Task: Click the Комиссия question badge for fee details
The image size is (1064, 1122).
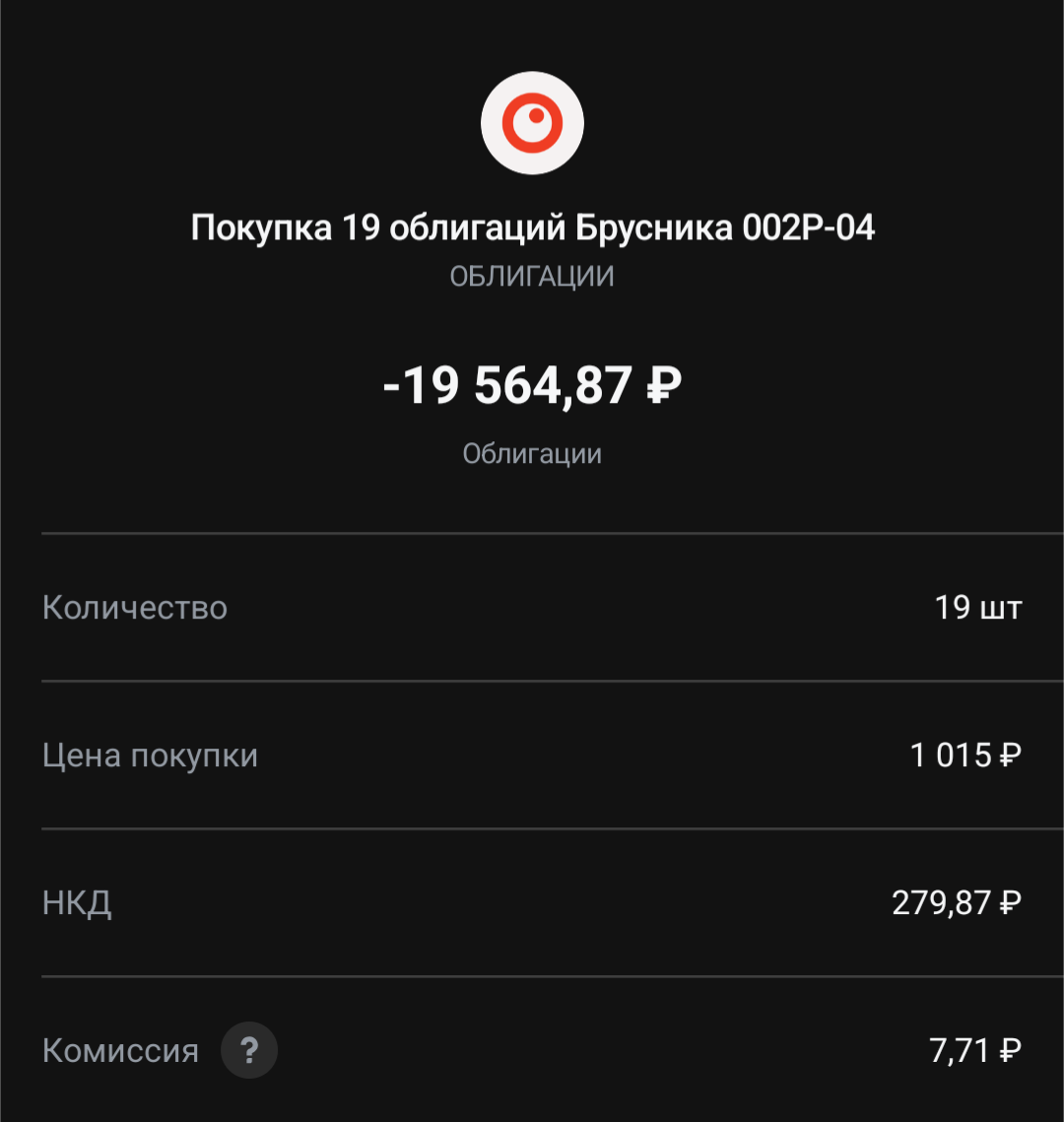Action: point(248,1051)
